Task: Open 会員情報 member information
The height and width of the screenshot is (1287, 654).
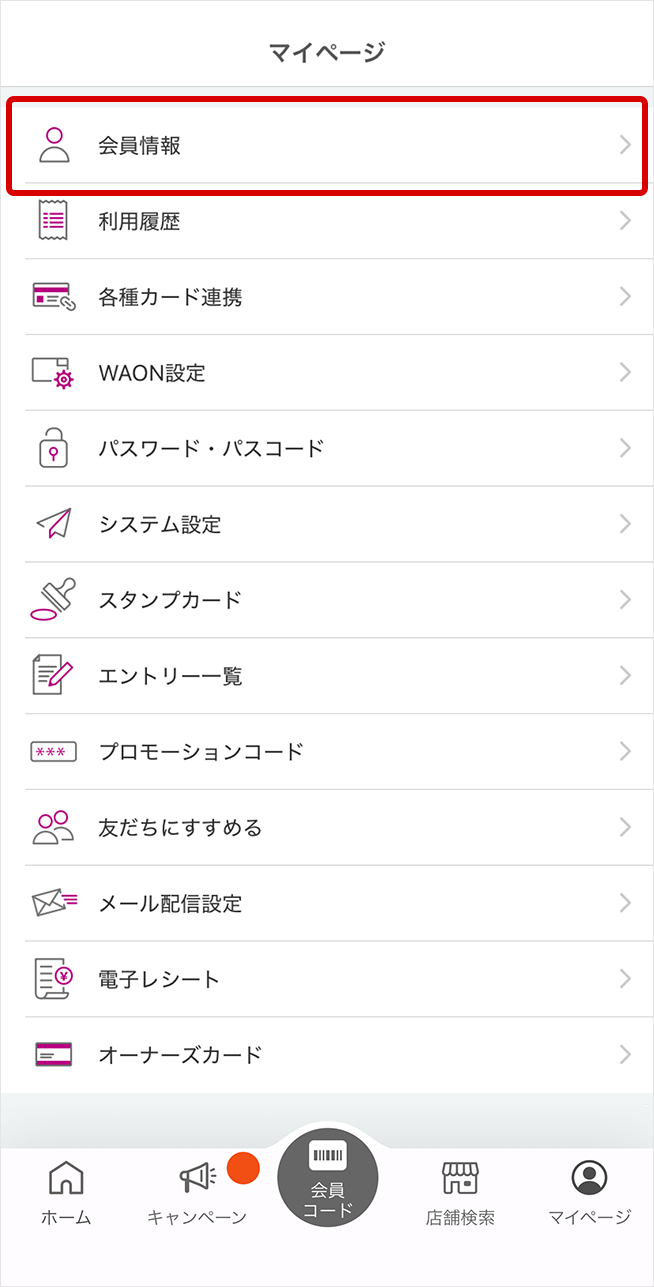Action: coord(327,146)
